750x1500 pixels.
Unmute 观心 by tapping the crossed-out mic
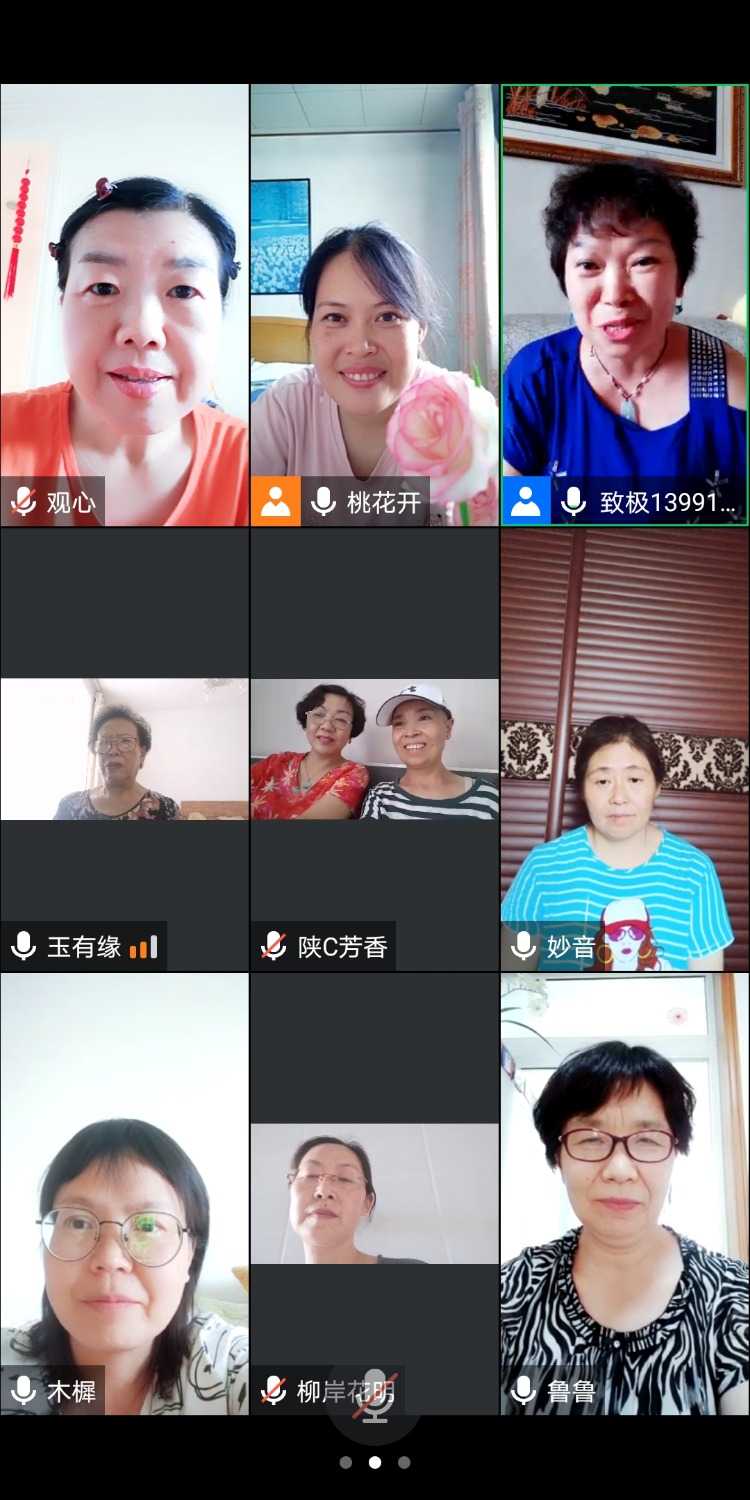[22, 504]
